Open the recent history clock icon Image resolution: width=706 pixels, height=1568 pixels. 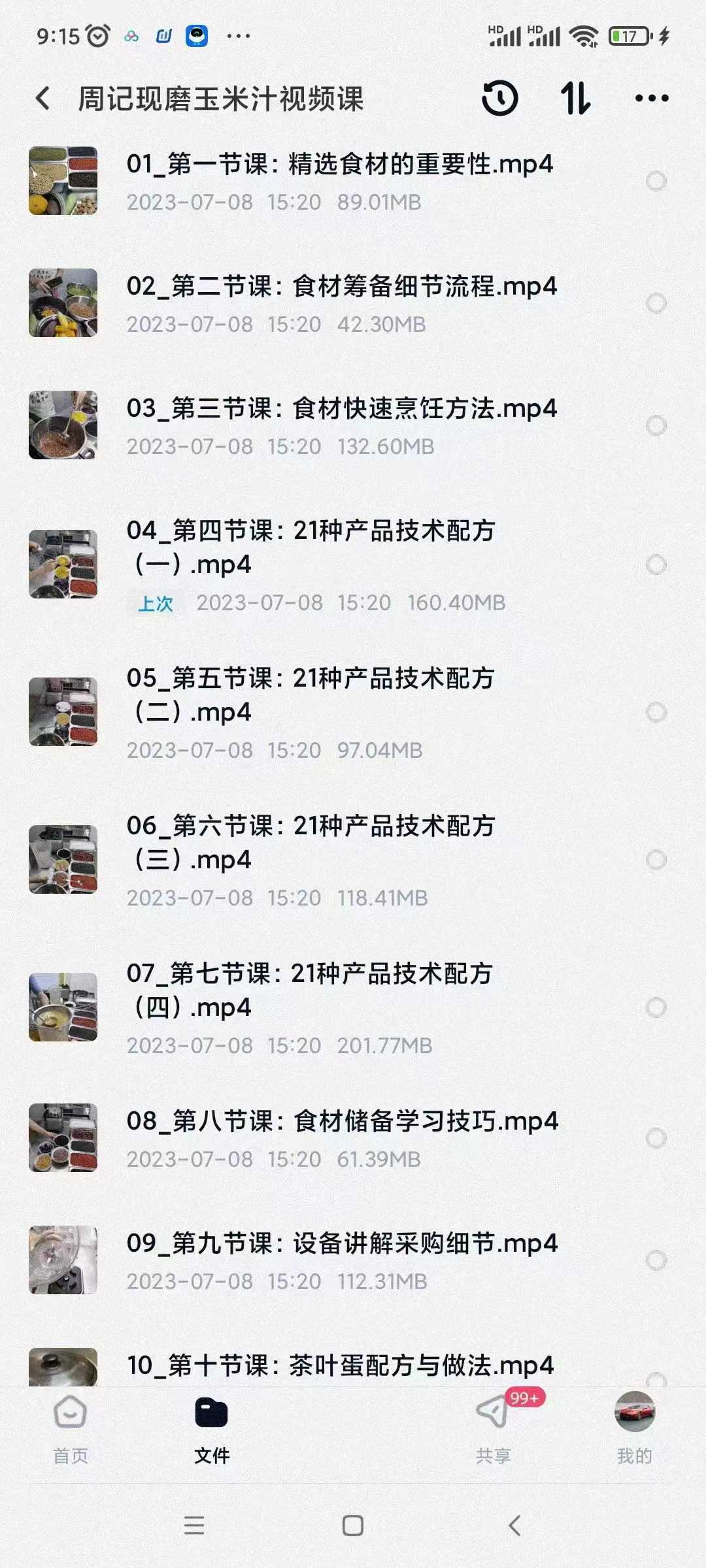coord(500,99)
